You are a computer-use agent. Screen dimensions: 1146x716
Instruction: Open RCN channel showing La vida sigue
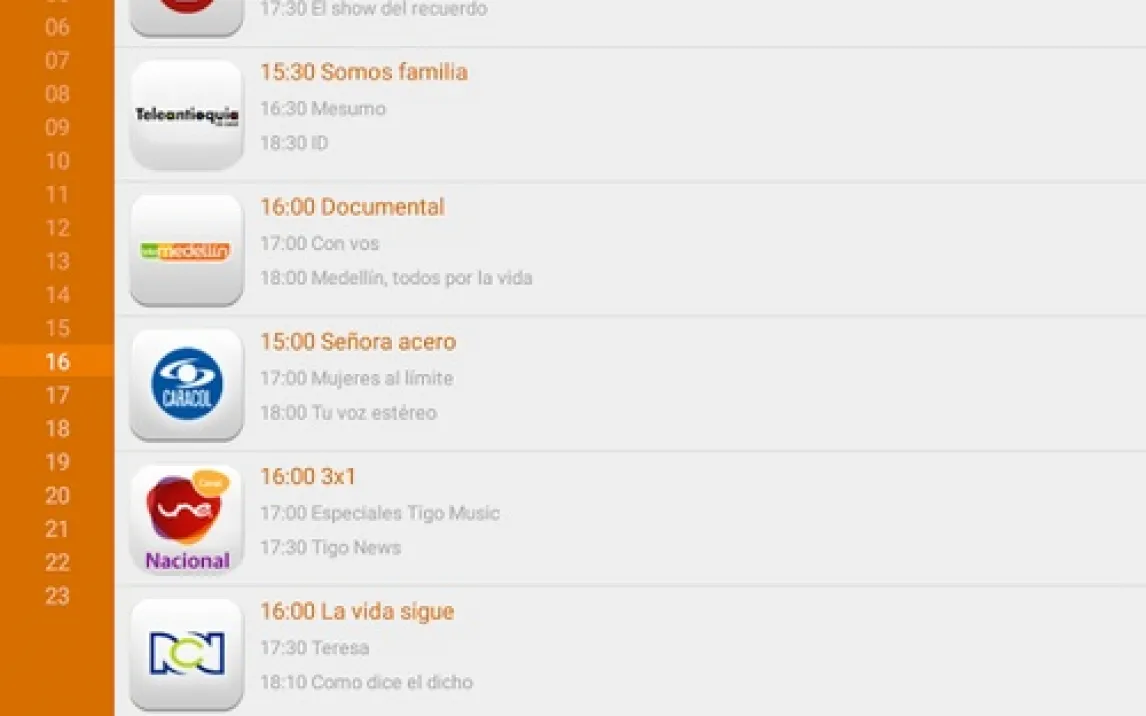tap(630, 652)
